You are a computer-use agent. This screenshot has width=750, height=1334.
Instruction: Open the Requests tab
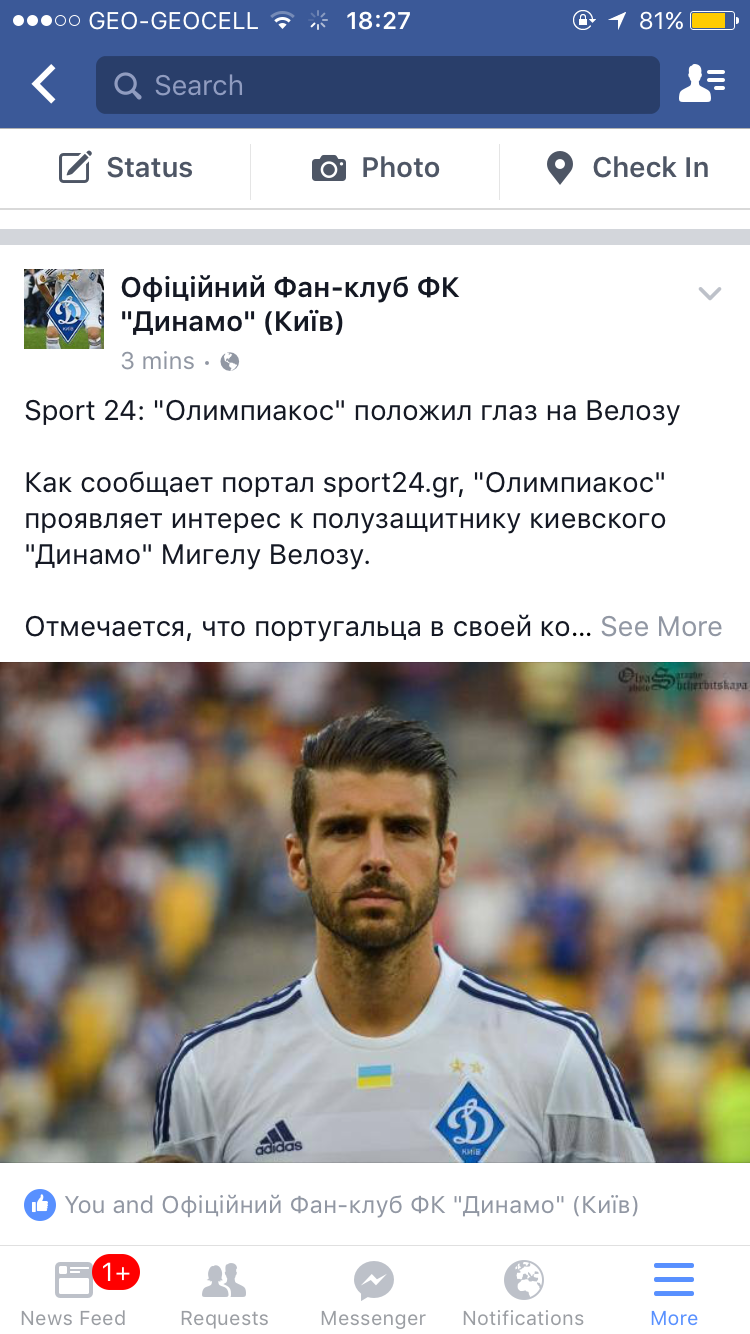pos(224,1291)
